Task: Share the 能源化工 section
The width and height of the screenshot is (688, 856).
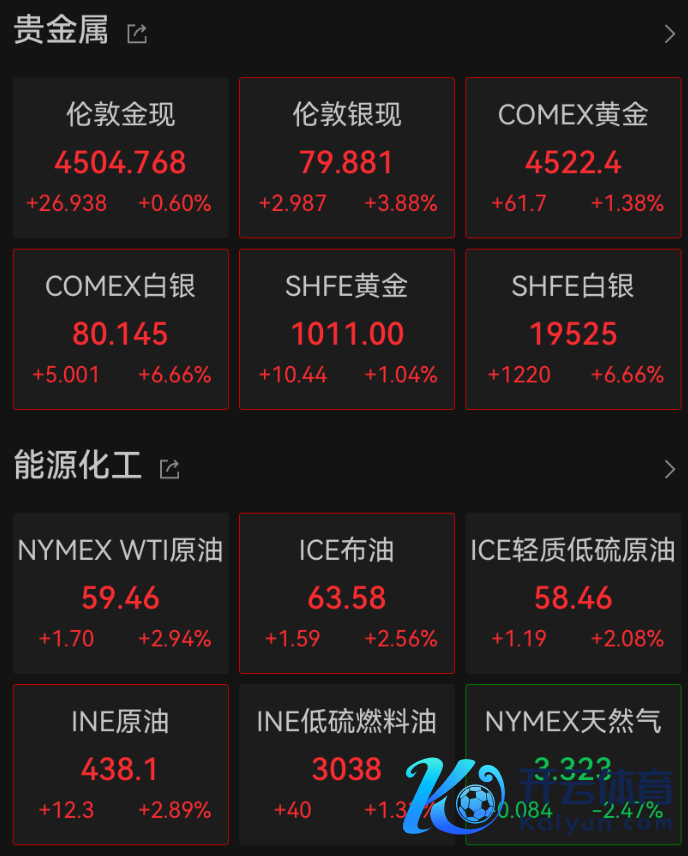Action: [169, 468]
